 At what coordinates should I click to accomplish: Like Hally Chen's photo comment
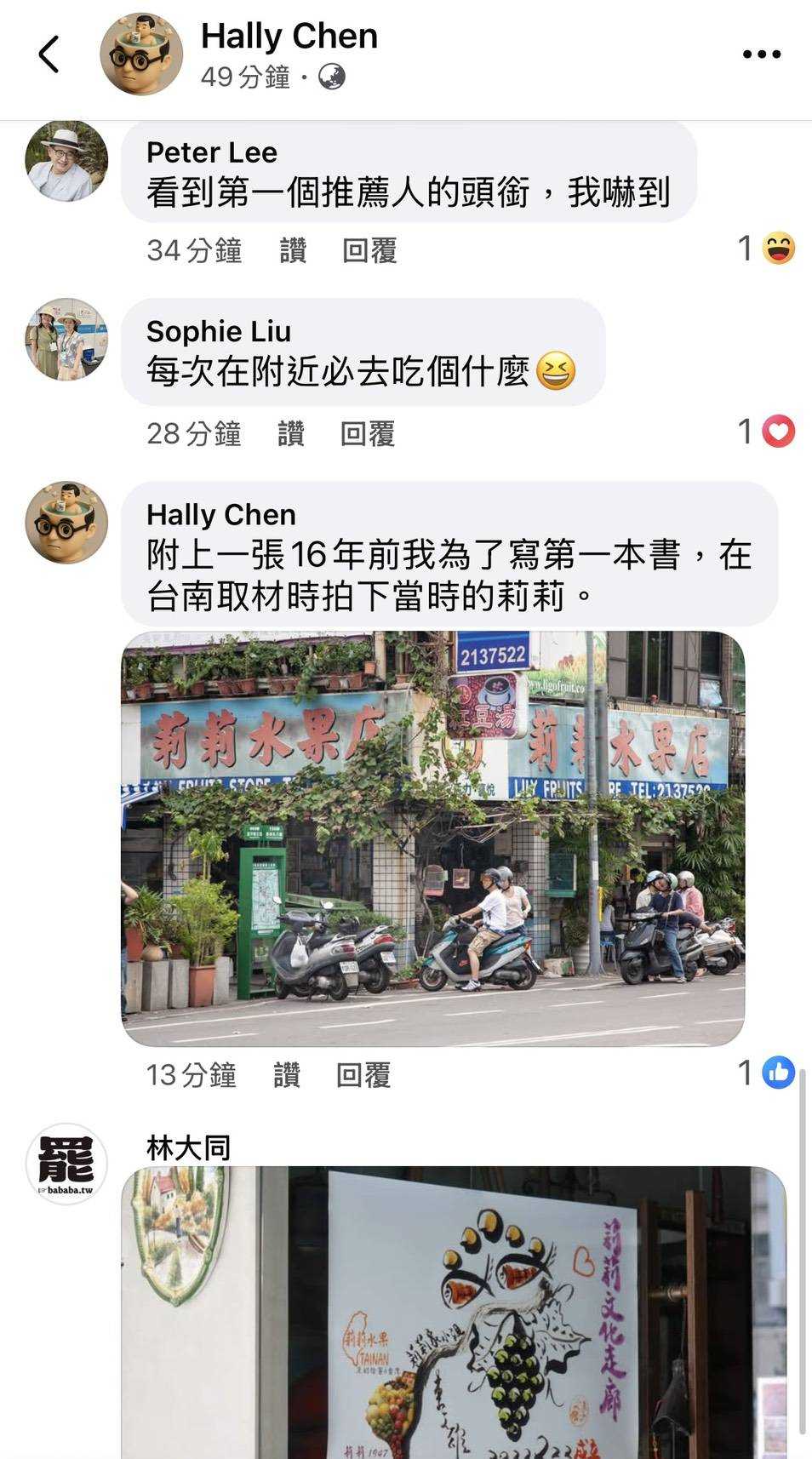(287, 1075)
